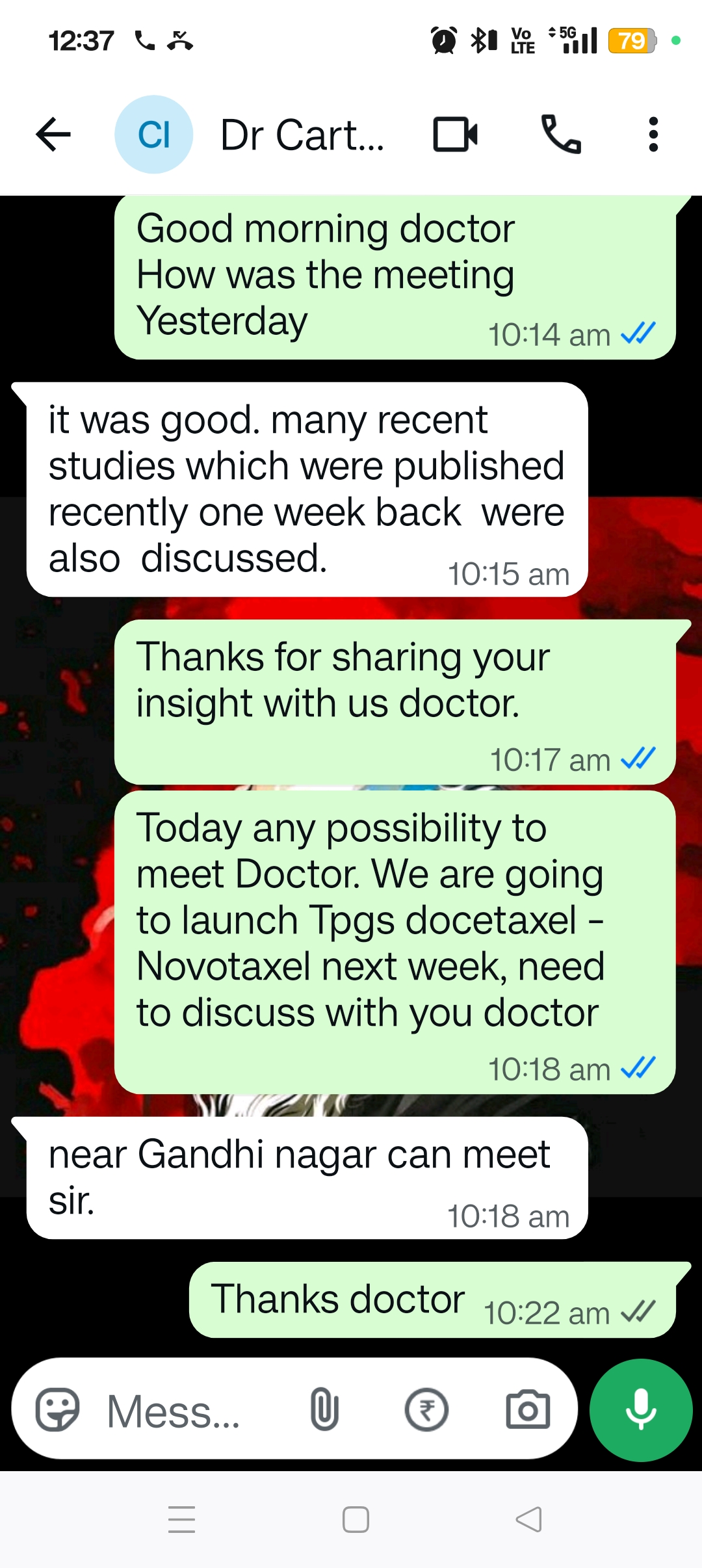Start a voice call with Dr Cart...
Screen dimensions: 702x1568
click(x=561, y=135)
